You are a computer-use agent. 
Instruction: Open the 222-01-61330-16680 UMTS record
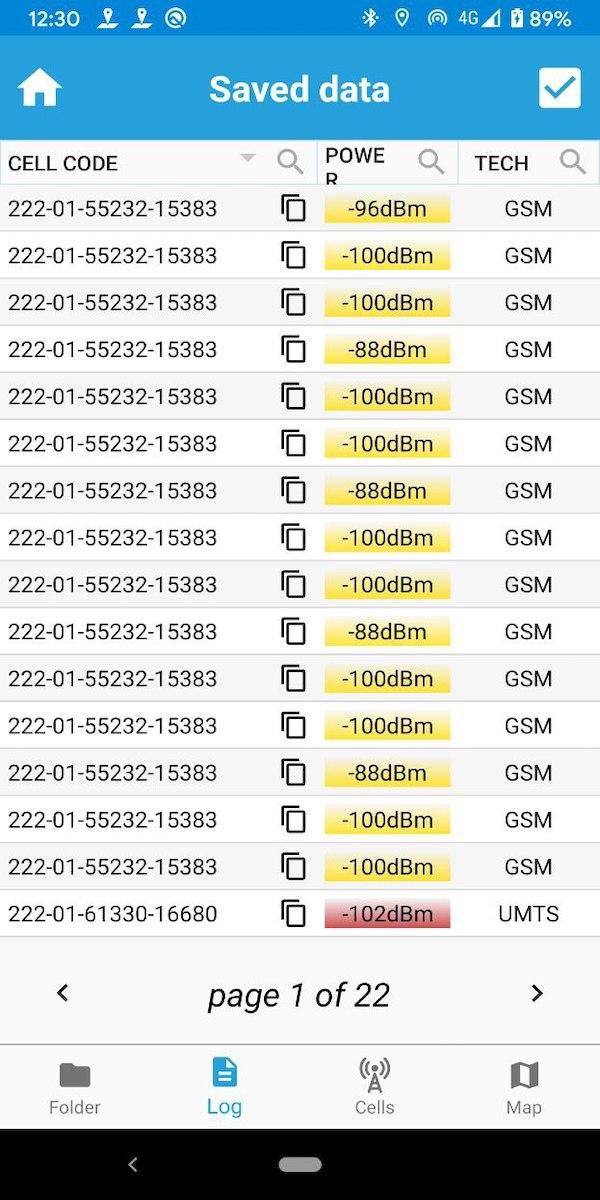point(112,914)
